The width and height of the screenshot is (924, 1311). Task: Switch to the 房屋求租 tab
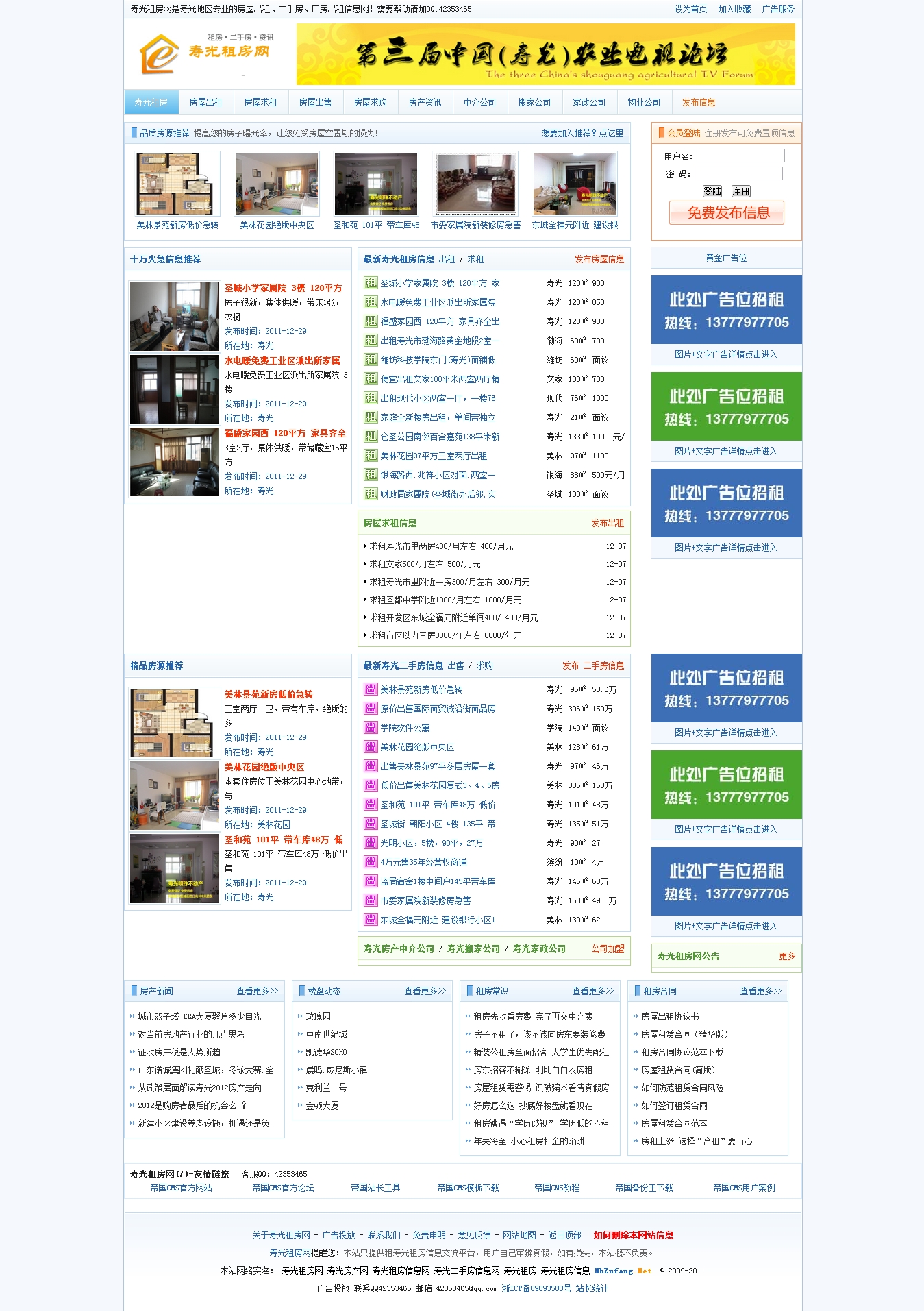(x=260, y=102)
